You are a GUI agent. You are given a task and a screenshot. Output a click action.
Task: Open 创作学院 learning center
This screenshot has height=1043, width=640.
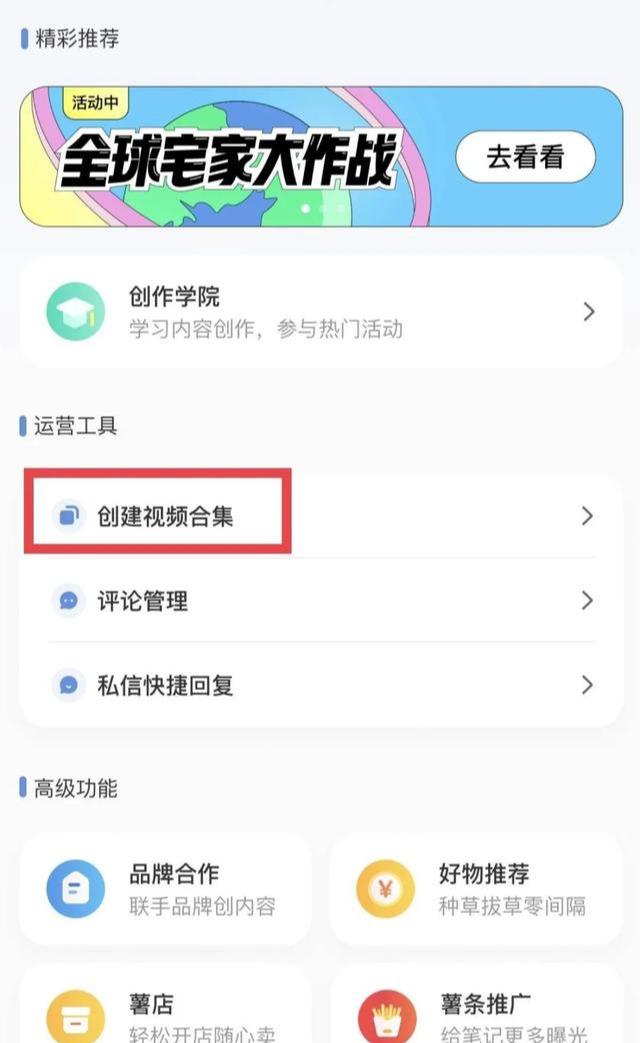tap(320, 312)
